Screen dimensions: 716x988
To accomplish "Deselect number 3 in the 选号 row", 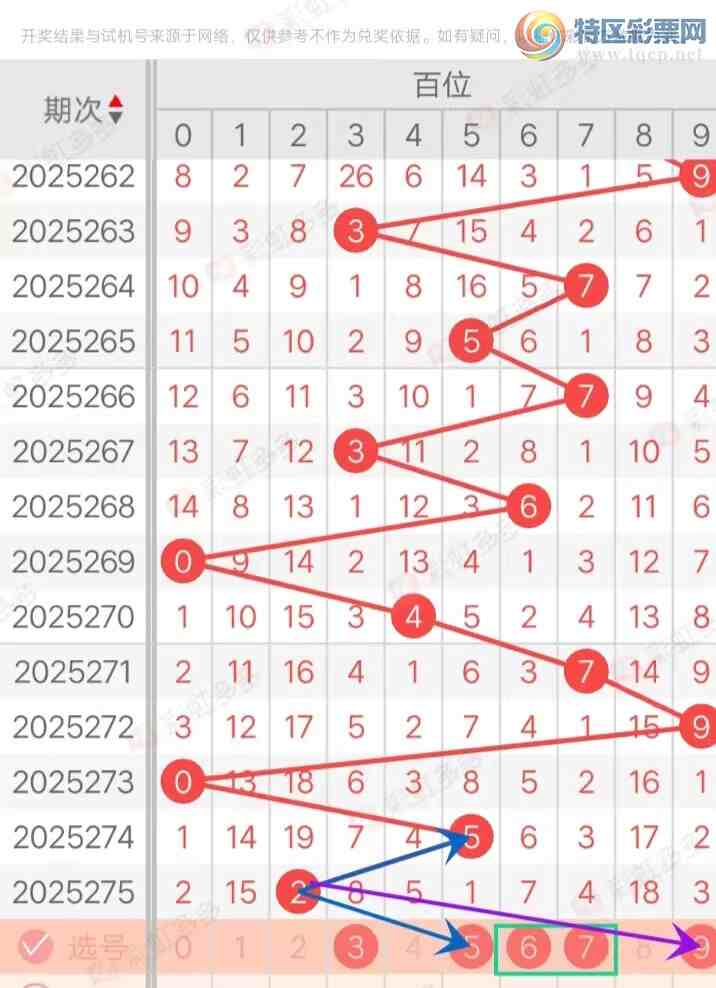I will (356, 946).
